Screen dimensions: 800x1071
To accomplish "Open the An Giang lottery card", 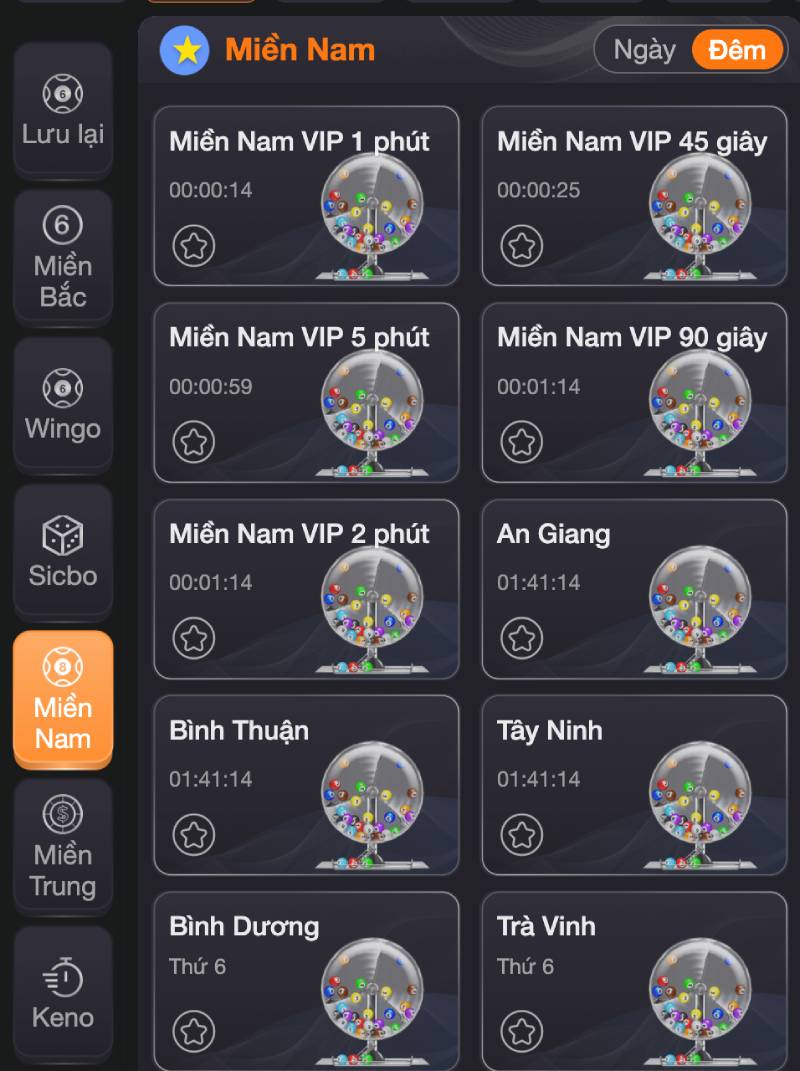I will click(634, 588).
